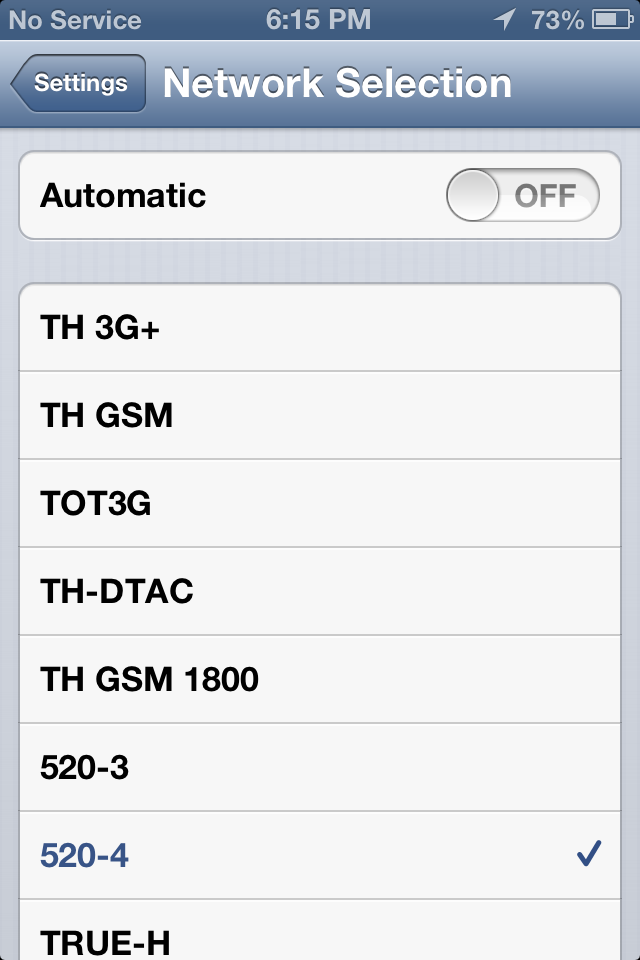Pick the TOT3G network
Image resolution: width=640 pixels, height=960 pixels.
click(x=320, y=503)
